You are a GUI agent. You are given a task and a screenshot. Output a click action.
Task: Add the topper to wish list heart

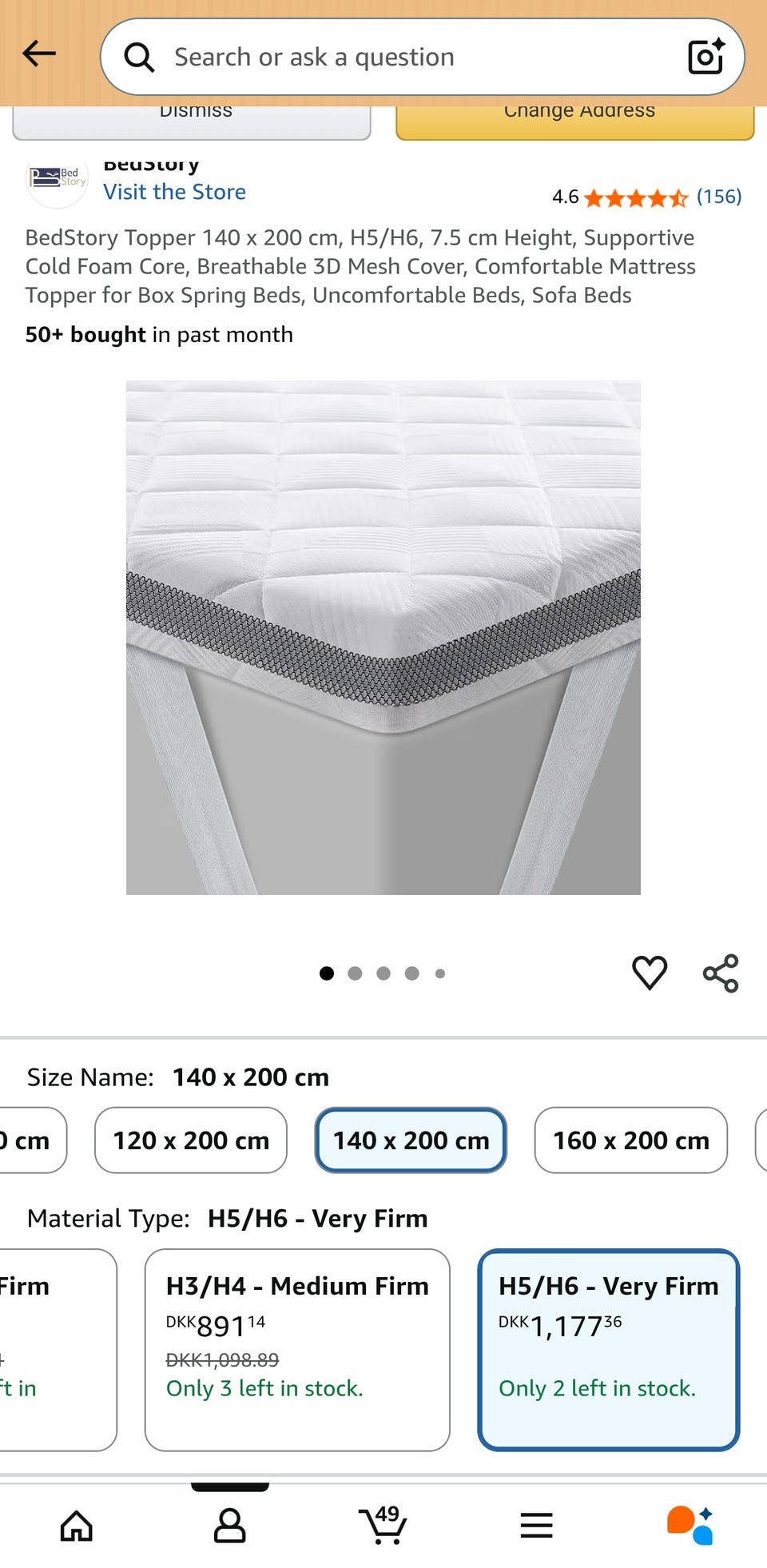click(649, 973)
